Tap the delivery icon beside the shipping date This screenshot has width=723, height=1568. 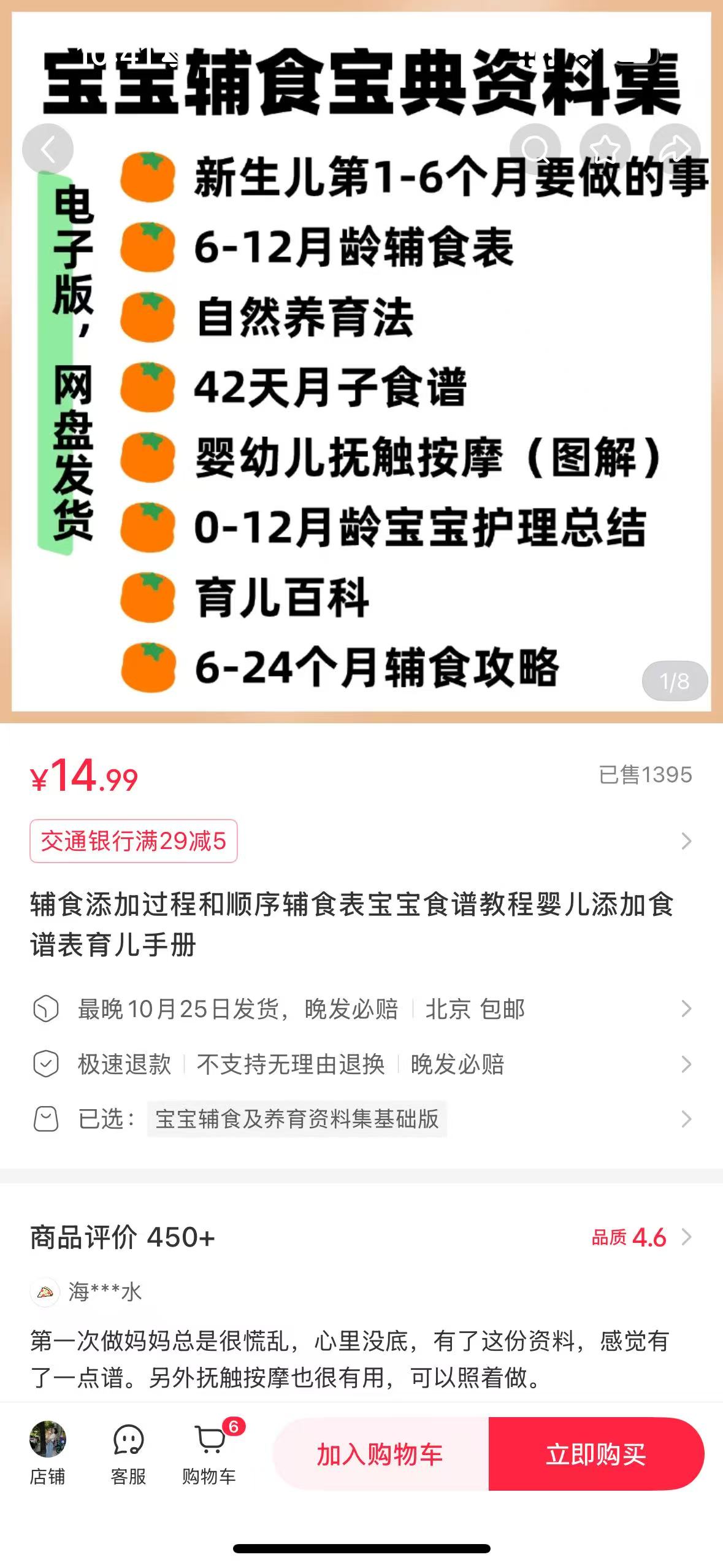click(47, 1009)
